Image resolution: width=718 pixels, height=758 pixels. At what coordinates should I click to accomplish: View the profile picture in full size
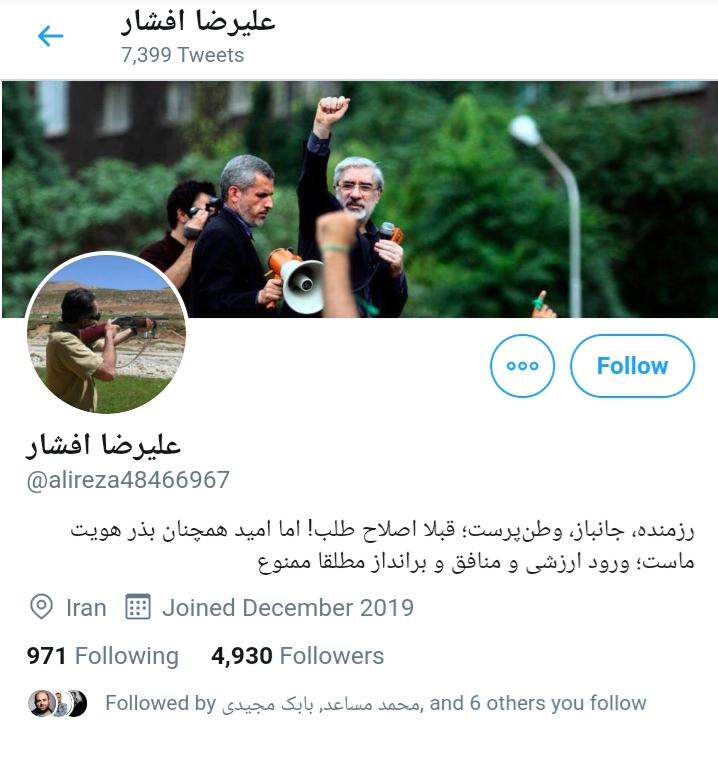coord(106,333)
